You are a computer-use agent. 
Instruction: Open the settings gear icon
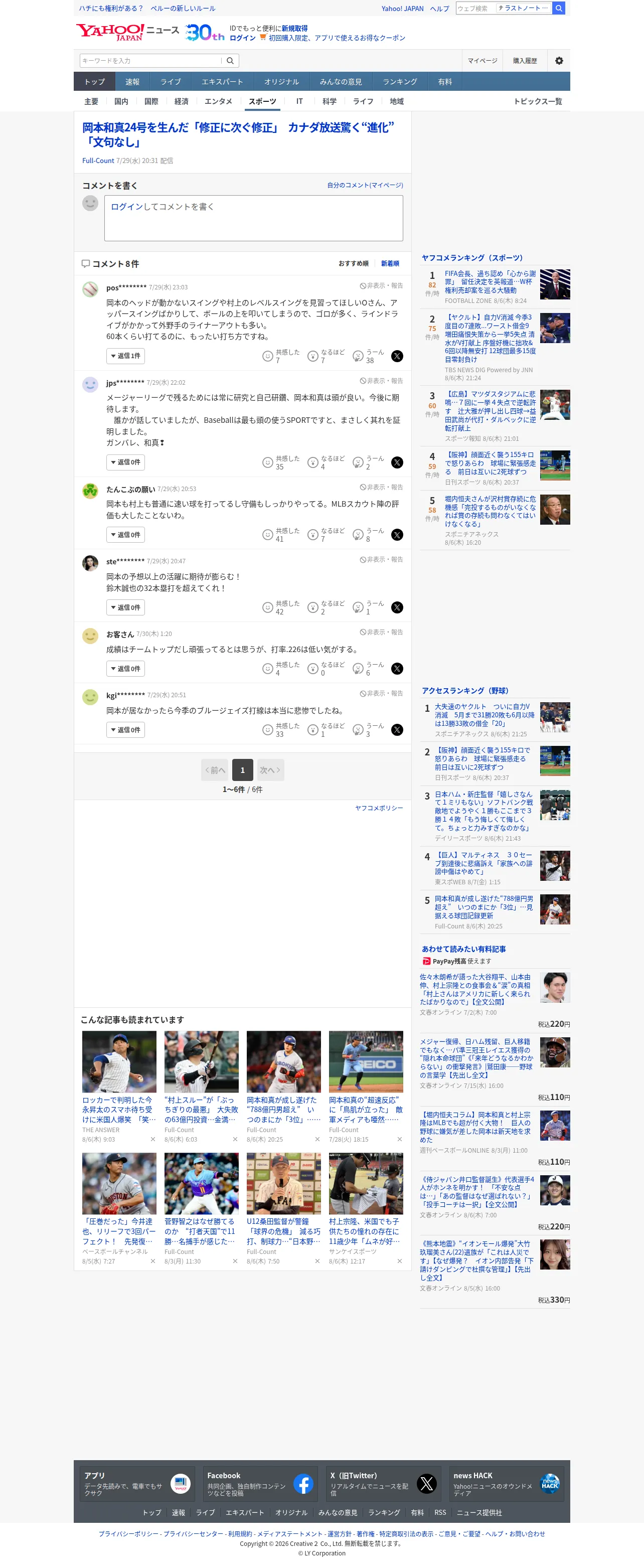click(x=559, y=61)
